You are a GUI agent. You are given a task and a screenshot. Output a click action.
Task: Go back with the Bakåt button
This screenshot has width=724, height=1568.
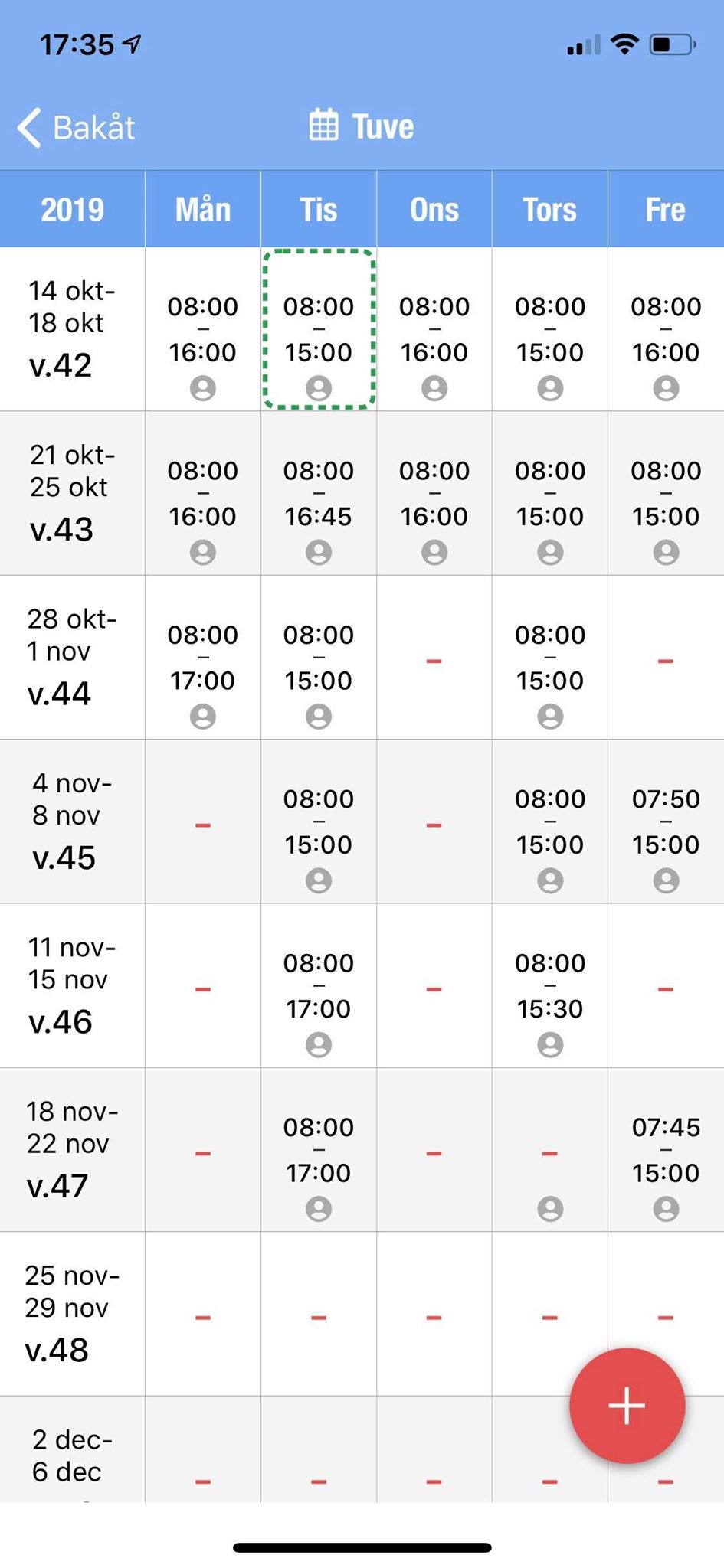(x=76, y=127)
